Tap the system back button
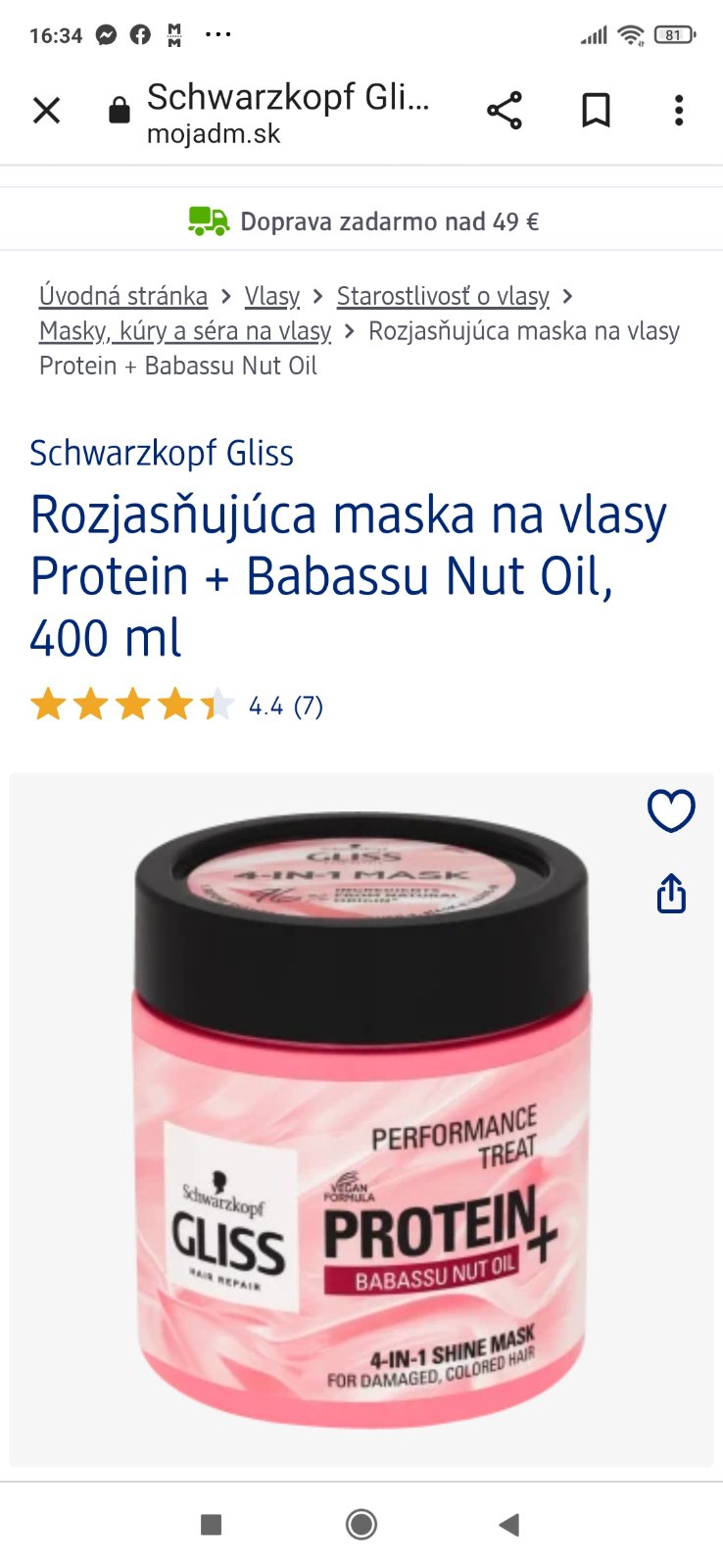Image resolution: width=723 pixels, height=1568 pixels. 508,1524
